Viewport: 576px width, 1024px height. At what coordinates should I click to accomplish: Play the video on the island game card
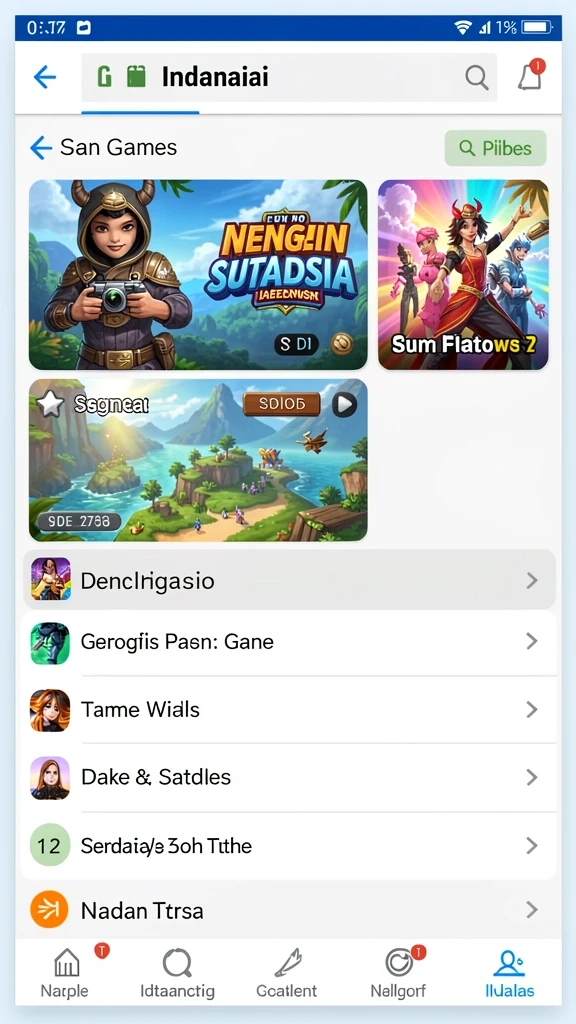[344, 405]
